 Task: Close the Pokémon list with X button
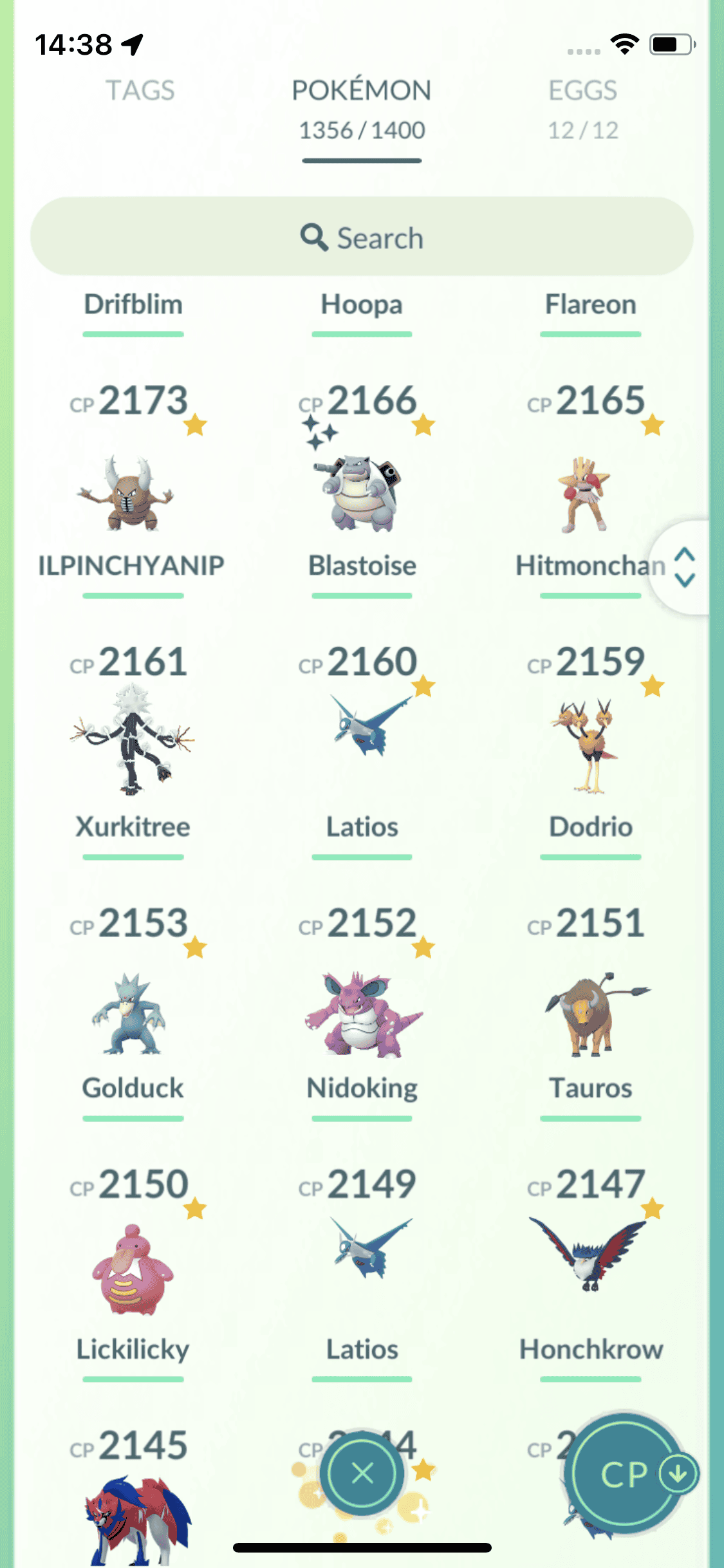click(362, 1473)
